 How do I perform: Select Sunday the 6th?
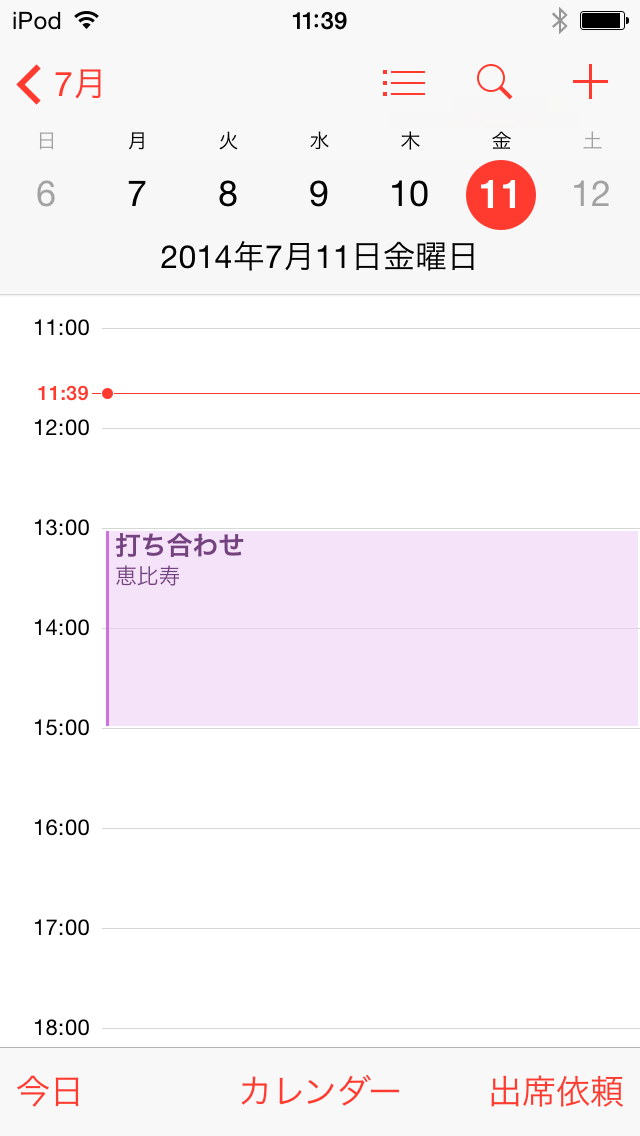point(46,193)
